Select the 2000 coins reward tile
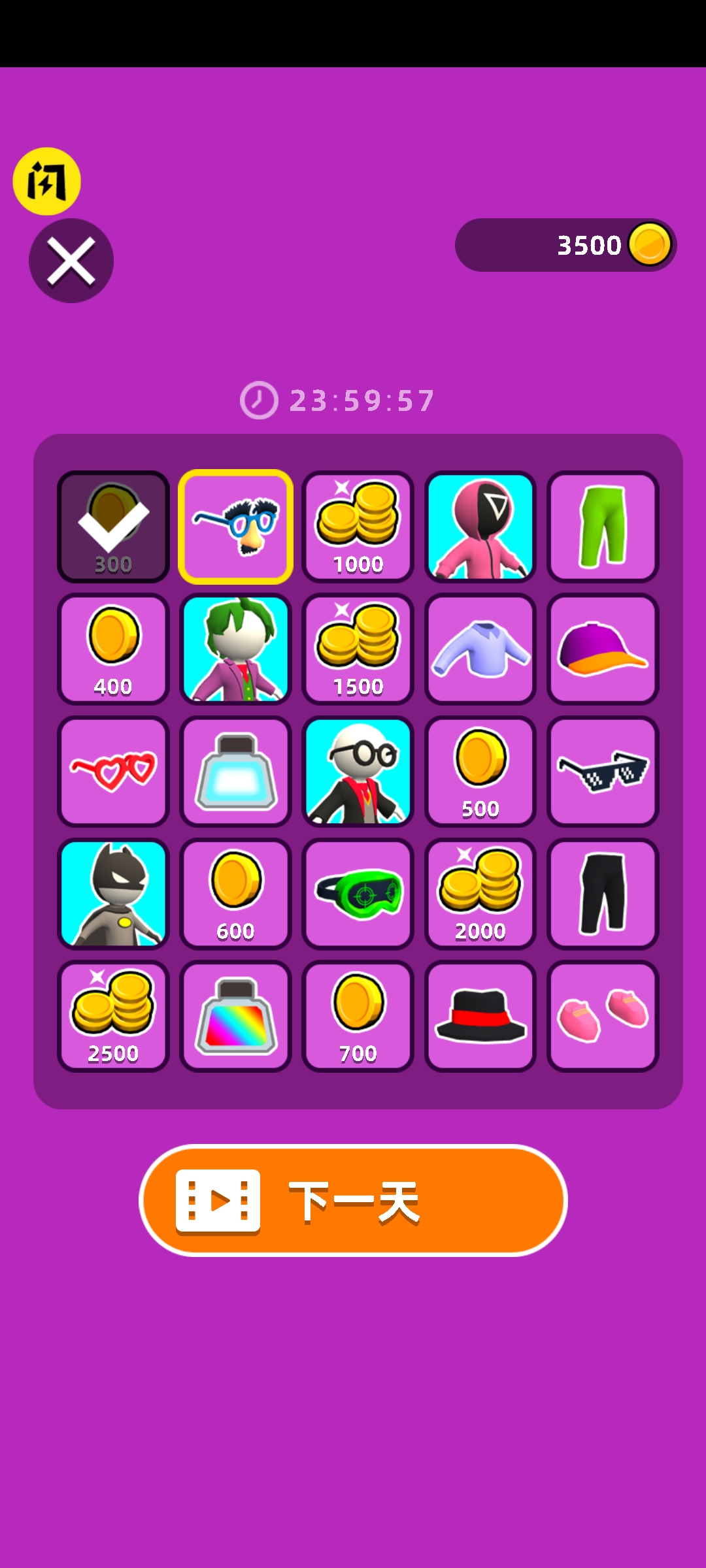This screenshot has height=1568, width=706. click(x=480, y=893)
